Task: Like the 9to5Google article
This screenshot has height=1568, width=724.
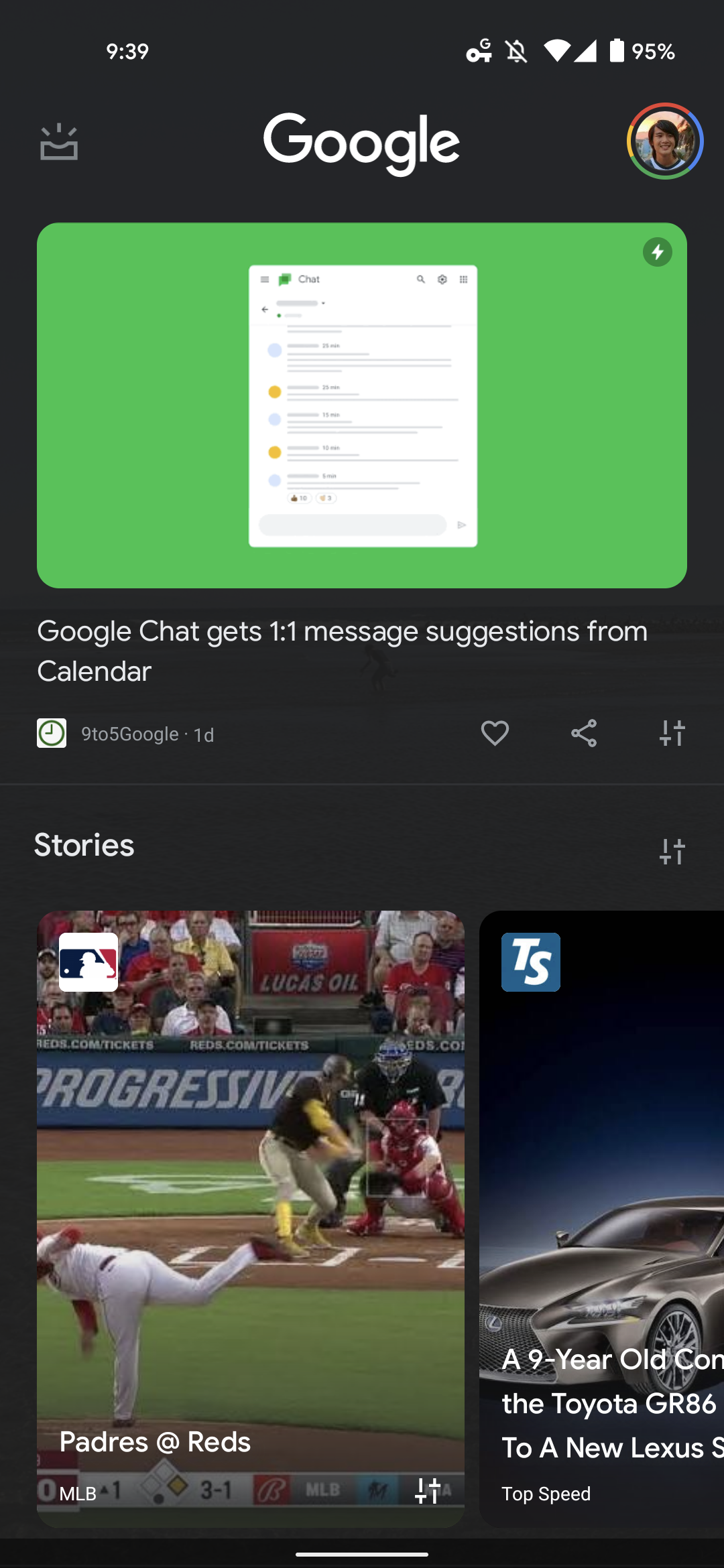Action: pyautogui.click(x=495, y=733)
